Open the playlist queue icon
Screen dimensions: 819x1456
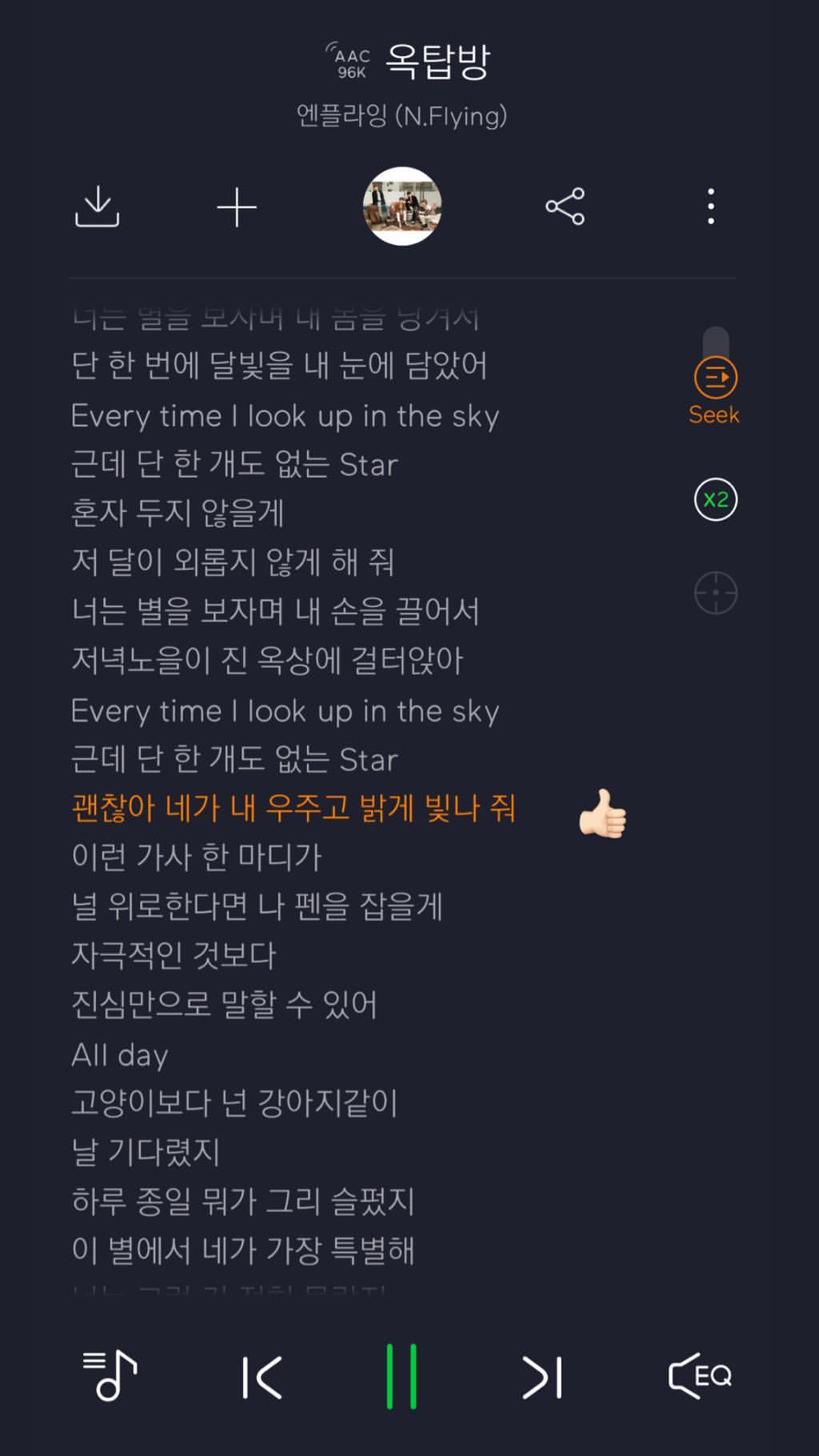tap(110, 1375)
